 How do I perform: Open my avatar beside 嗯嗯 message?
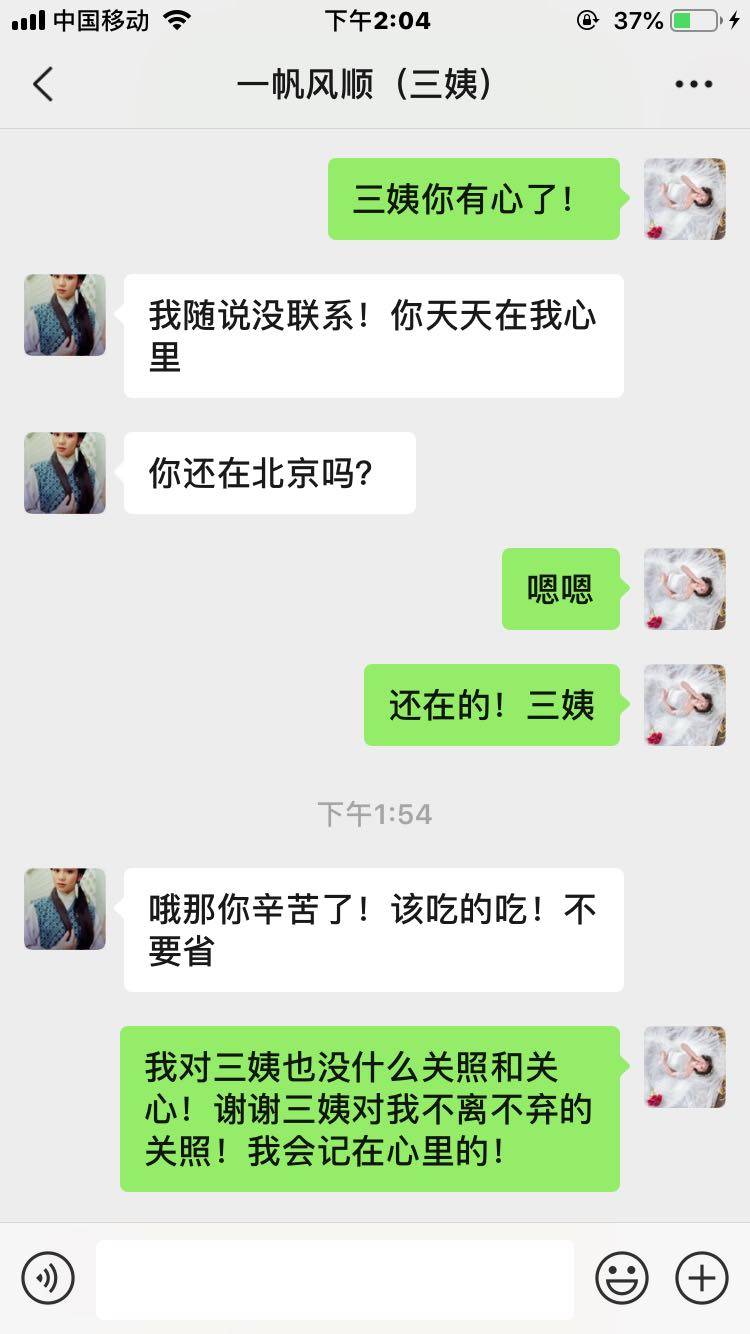pyautogui.click(x=685, y=589)
